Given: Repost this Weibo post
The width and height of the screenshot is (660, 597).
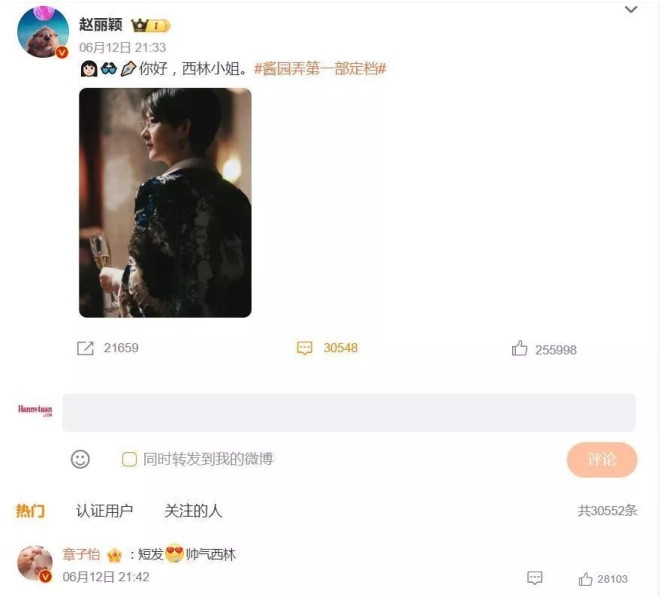Looking at the screenshot, I should coord(86,348).
